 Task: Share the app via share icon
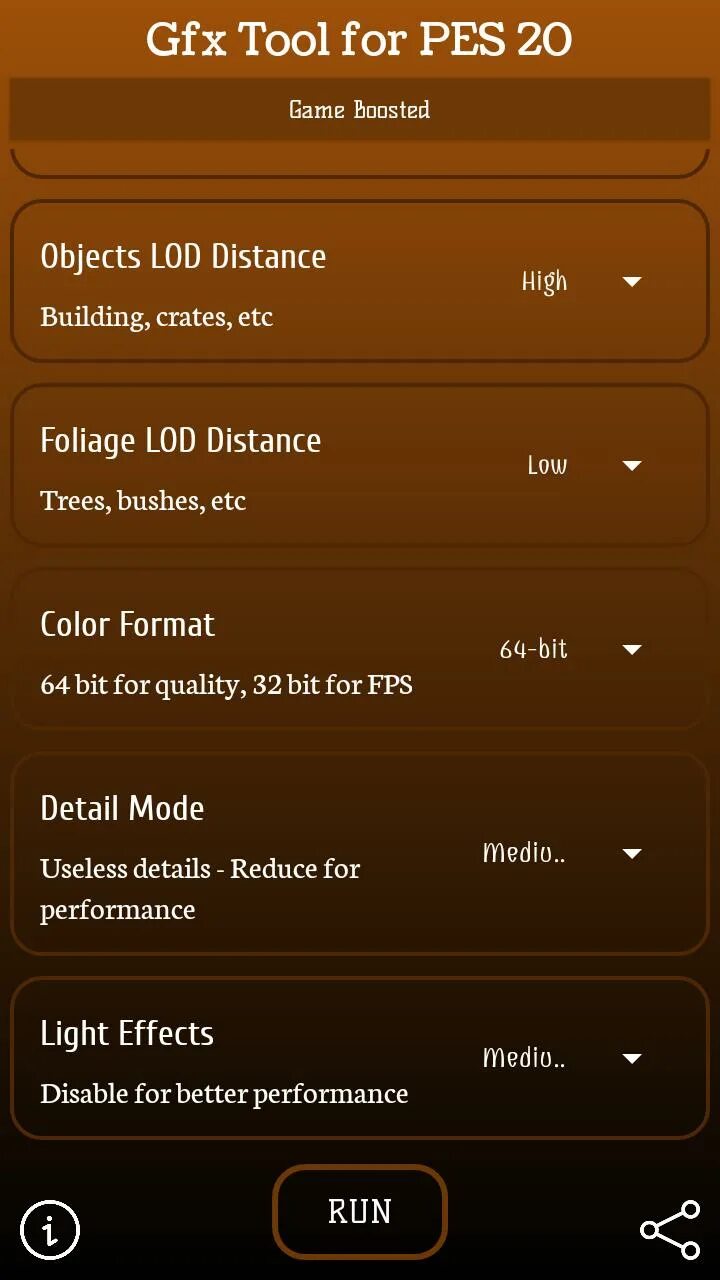pyautogui.click(x=670, y=1230)
